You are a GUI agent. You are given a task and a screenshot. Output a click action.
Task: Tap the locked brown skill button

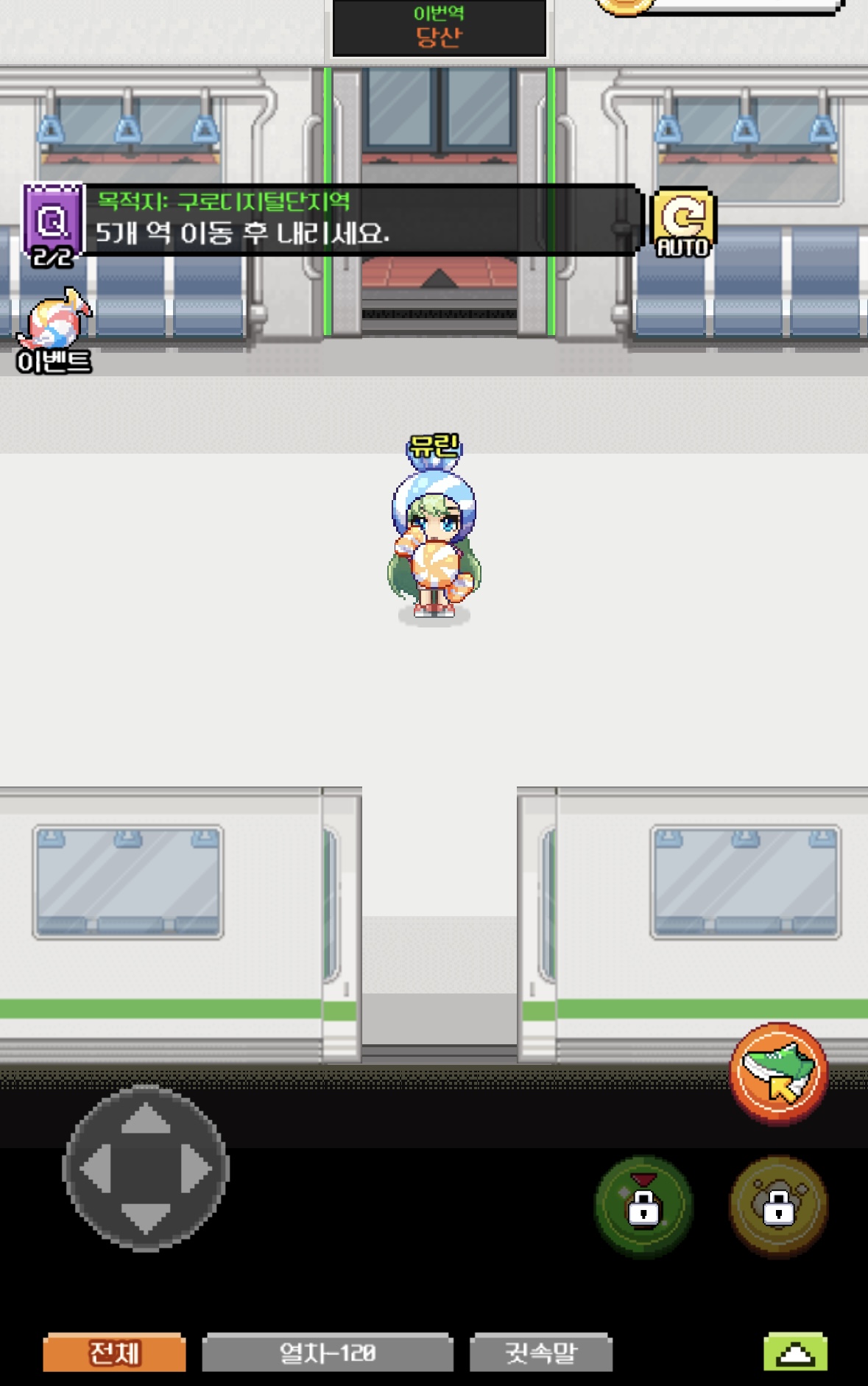click(x=778, y=1206)
